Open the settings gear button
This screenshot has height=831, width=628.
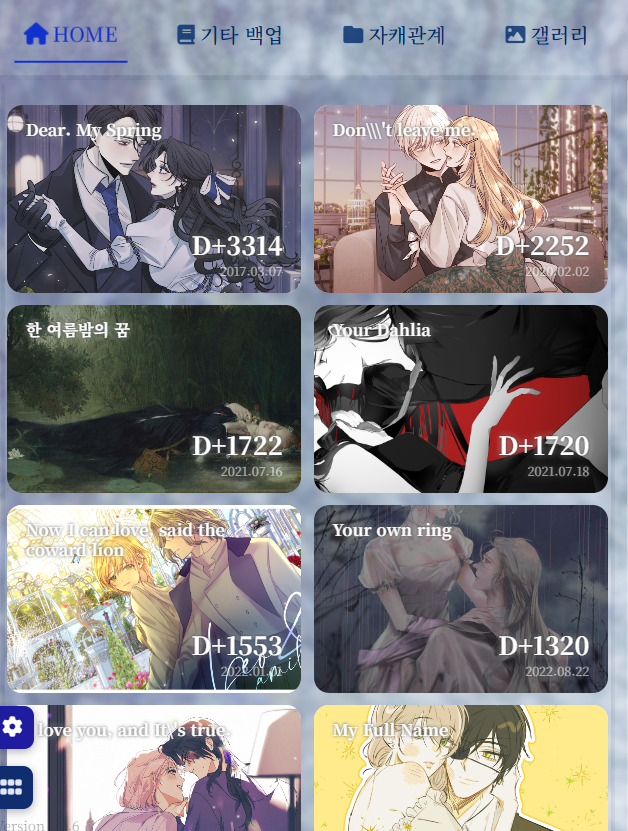click(x=14, y=727)
